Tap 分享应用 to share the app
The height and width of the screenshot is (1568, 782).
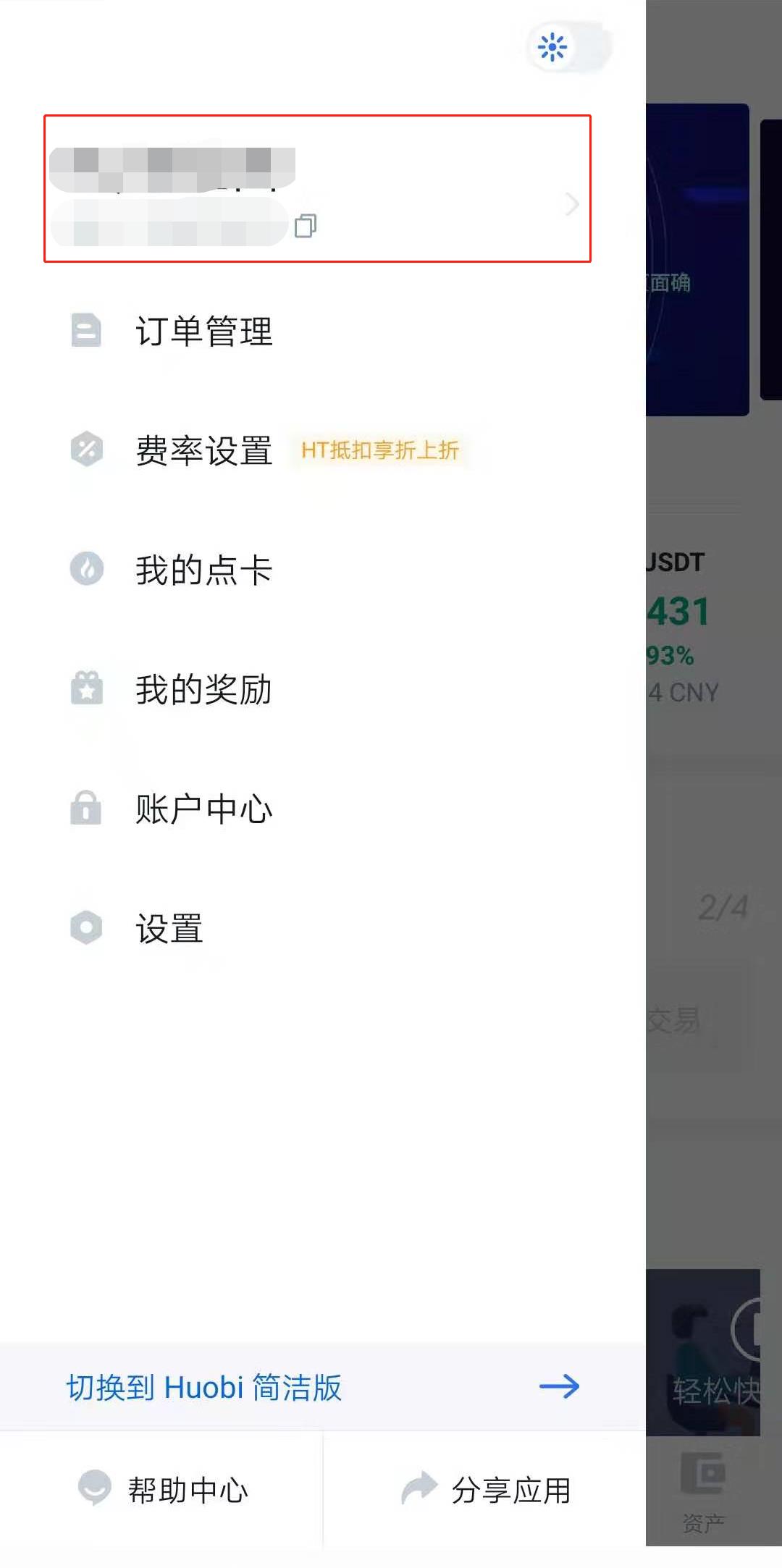pyautogui.click(x=484, y=1490)
